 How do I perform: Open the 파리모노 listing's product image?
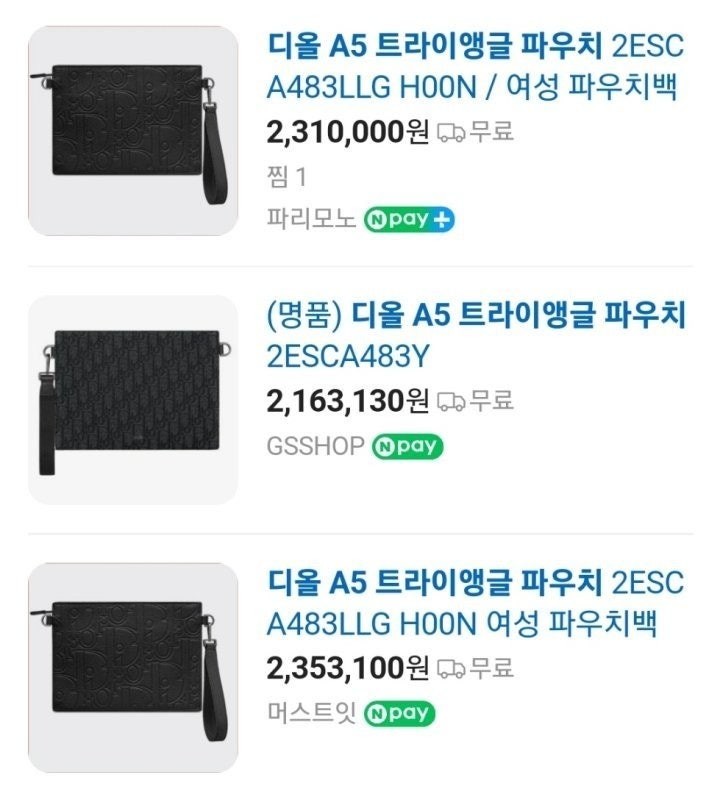pos(133,131)
